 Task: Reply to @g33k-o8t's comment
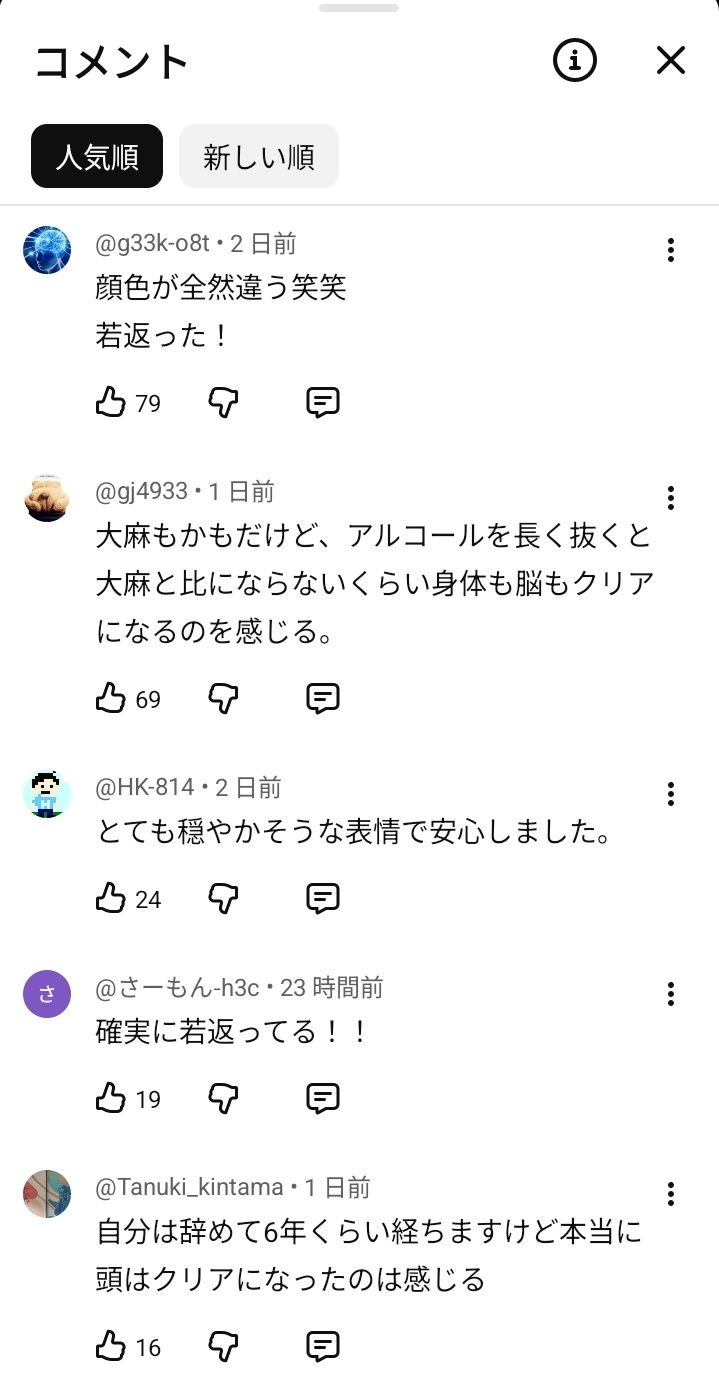pos(322,403)
